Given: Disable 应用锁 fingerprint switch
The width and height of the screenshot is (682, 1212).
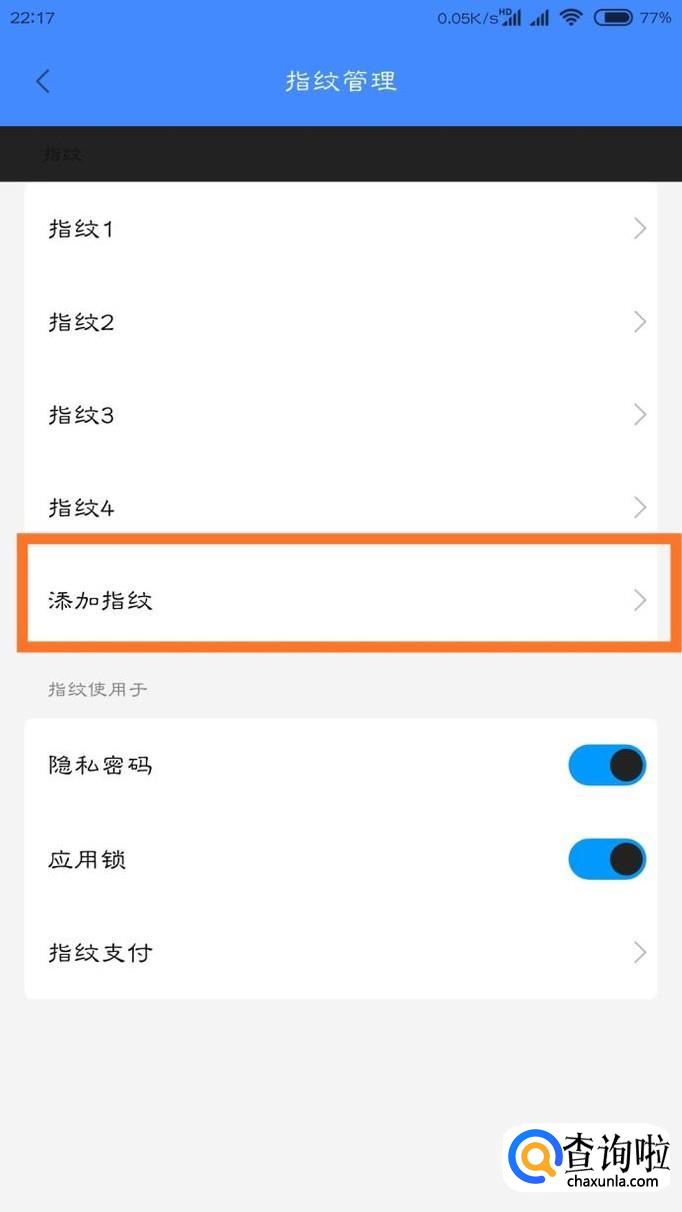Looking at the screenshot, I should coord(606,859).
